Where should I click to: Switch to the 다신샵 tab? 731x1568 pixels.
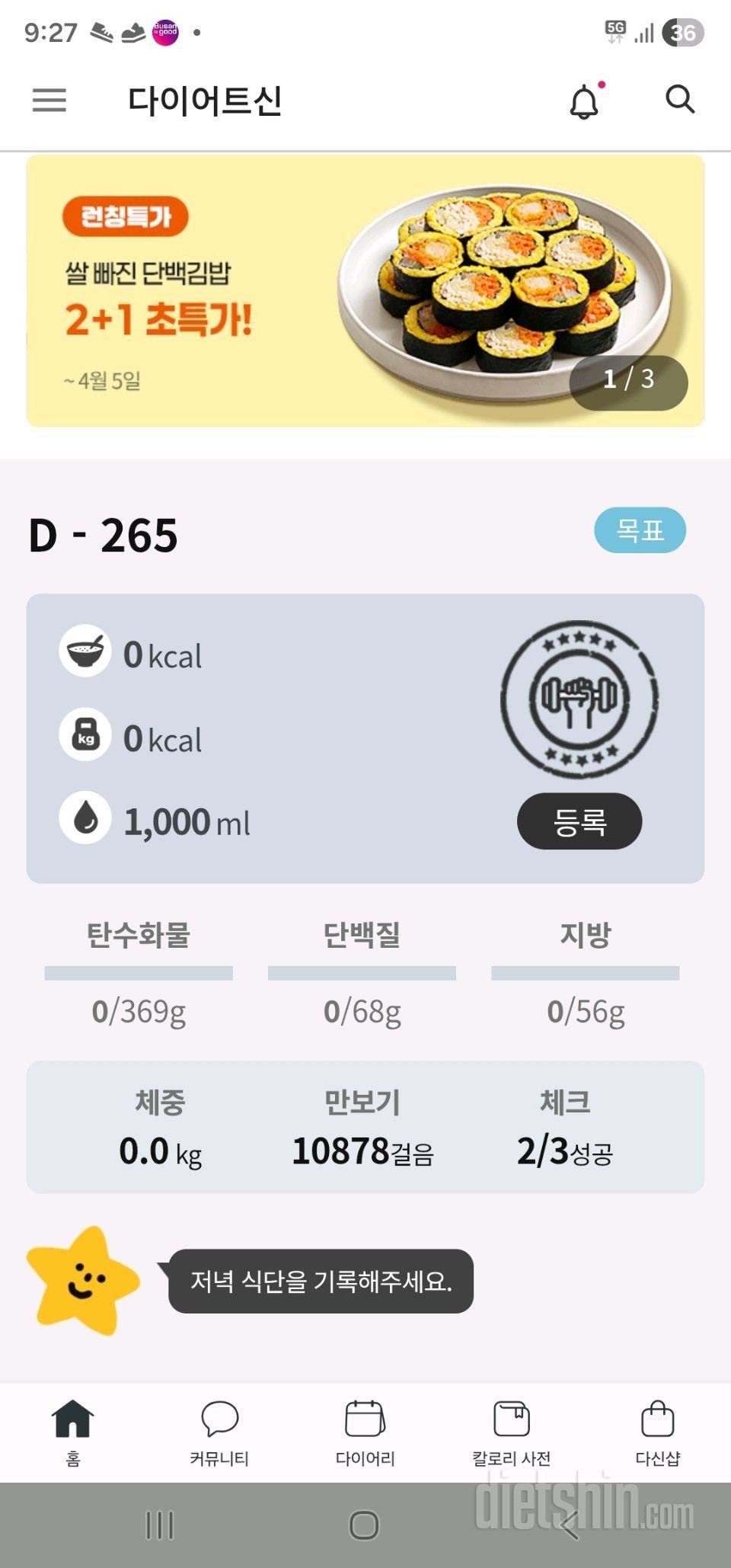tap(658, 1432)
